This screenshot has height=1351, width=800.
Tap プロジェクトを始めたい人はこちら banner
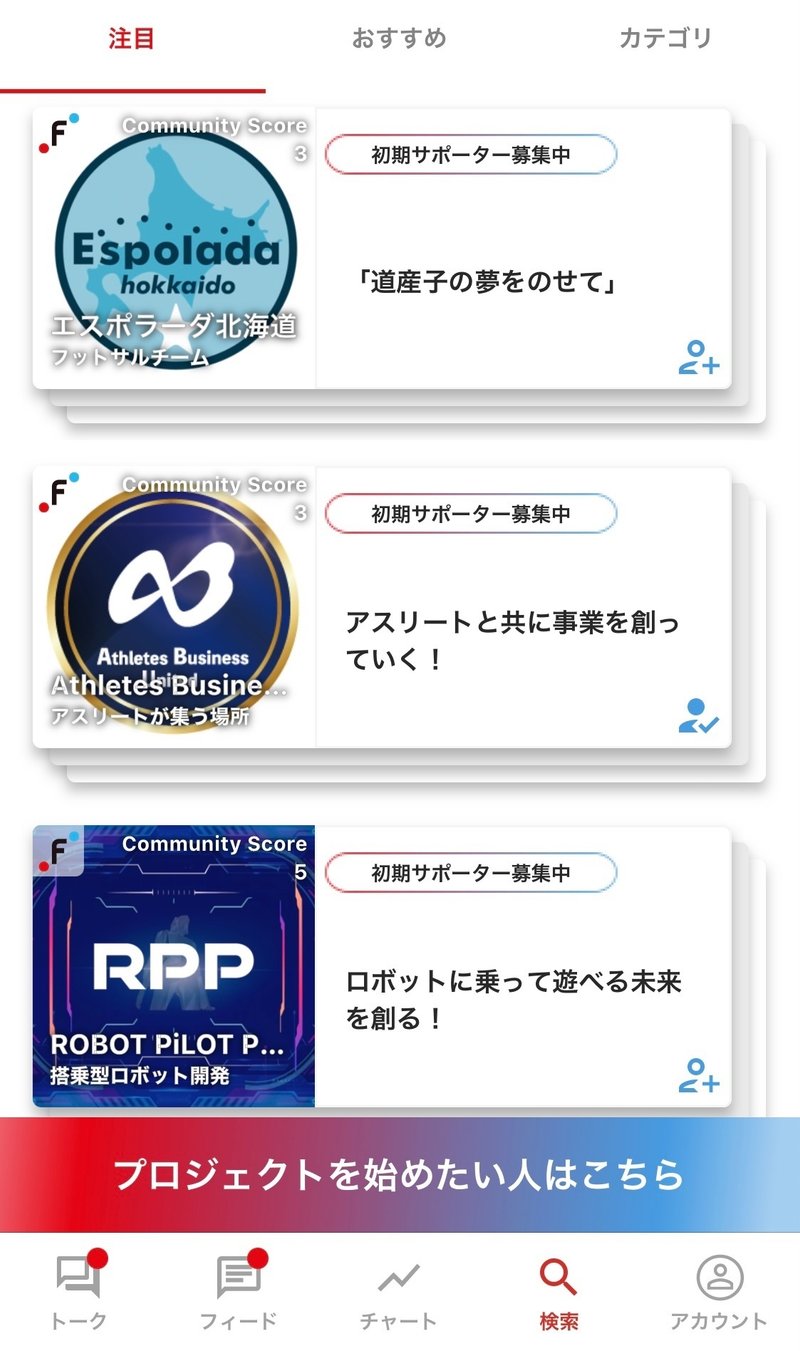point(400,1174)
